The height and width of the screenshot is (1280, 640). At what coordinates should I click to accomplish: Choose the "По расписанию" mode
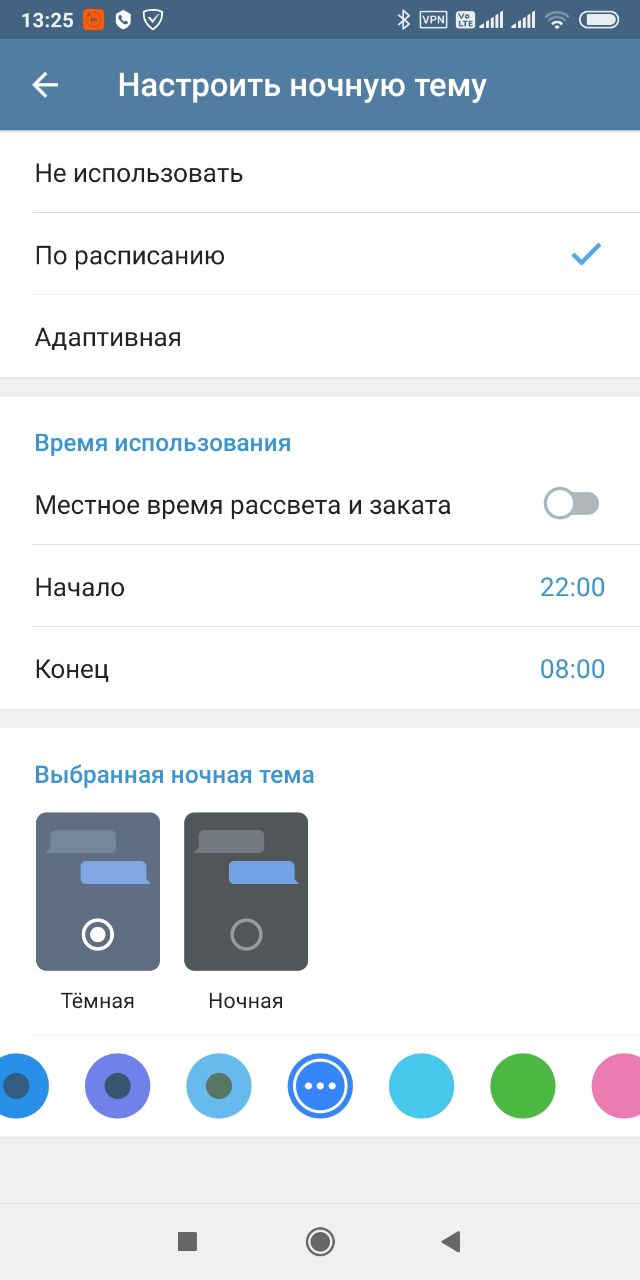(320, 255)
